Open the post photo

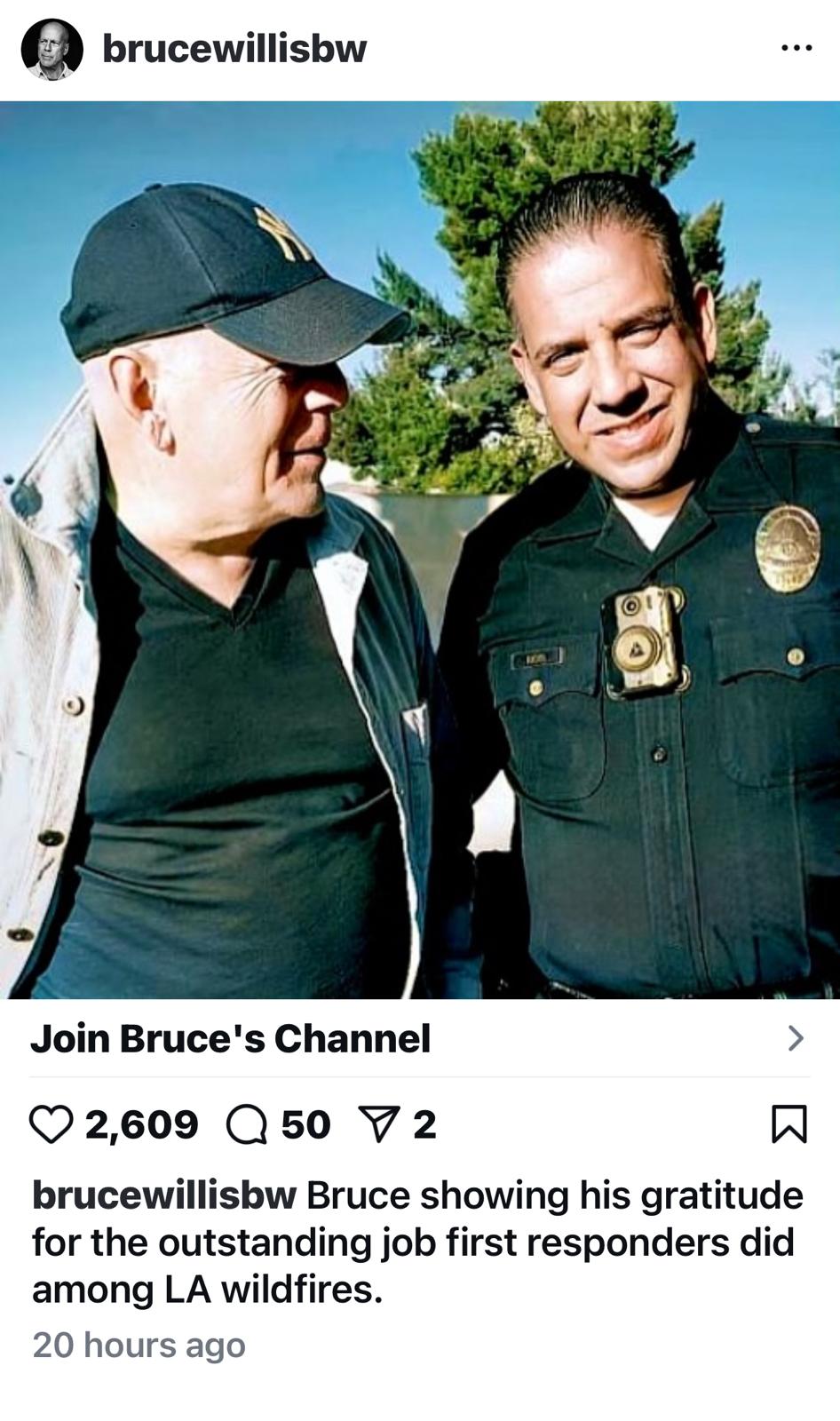pyautogui.click(x=420, y=549)
